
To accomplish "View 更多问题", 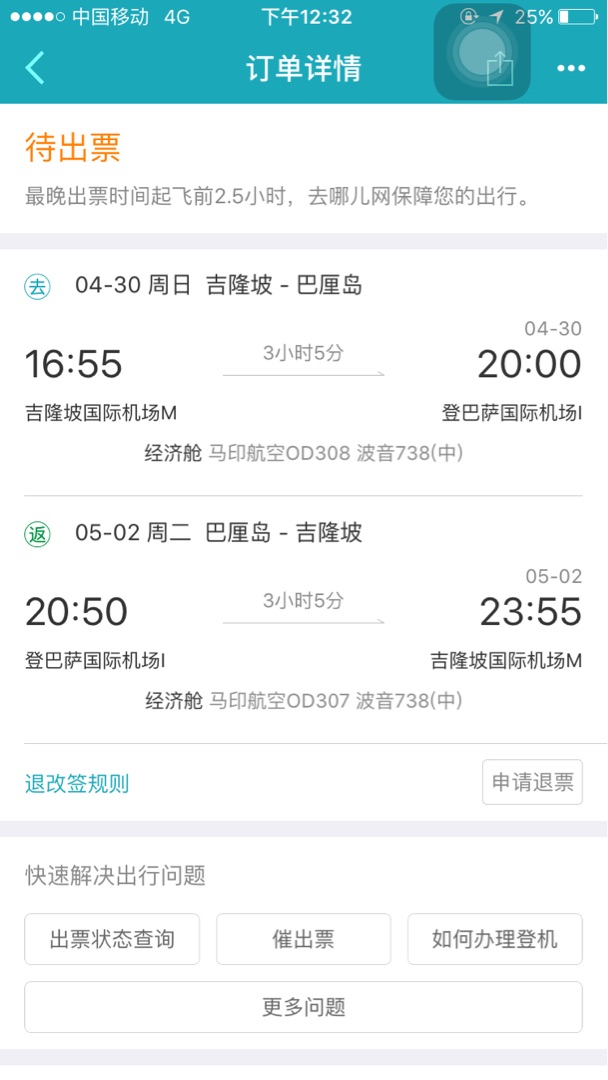I will point(303,1006).
